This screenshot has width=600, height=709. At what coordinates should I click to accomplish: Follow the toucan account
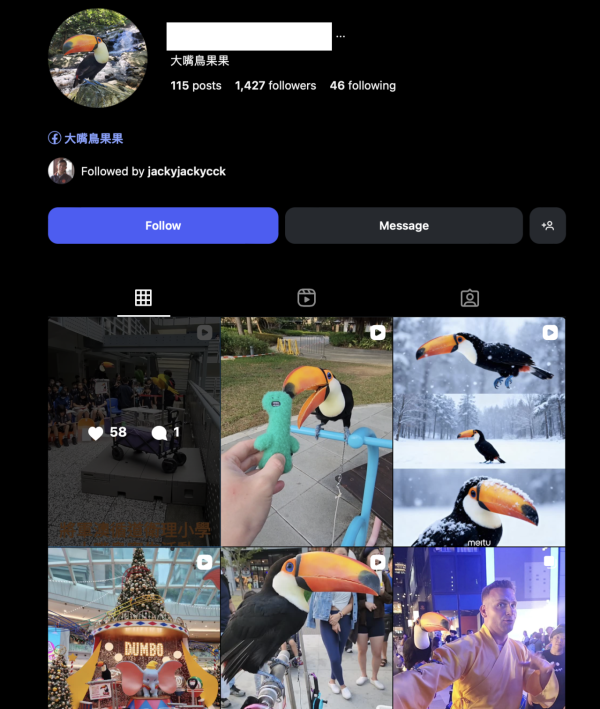(x=163, y=226)
